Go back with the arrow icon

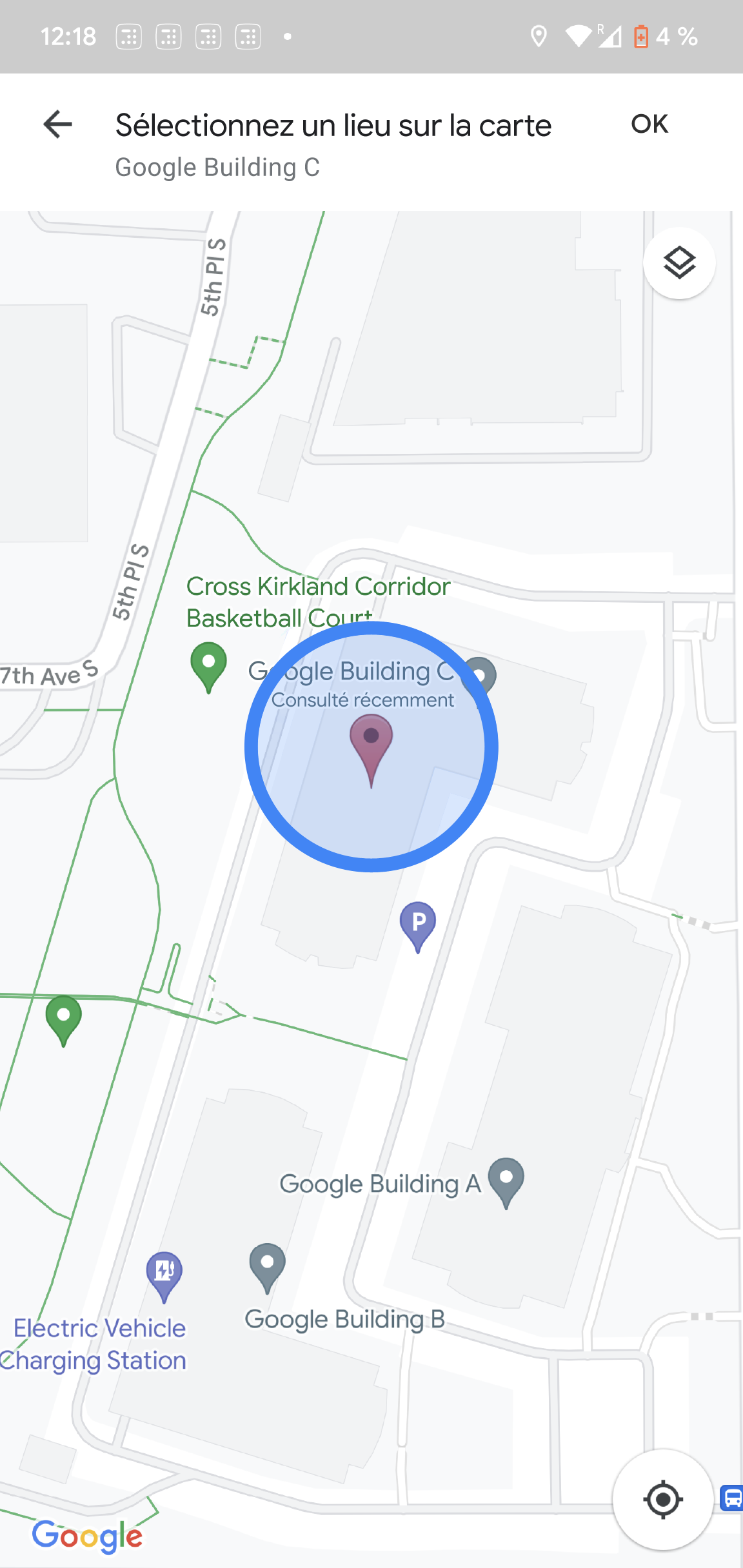click(57, 124)
